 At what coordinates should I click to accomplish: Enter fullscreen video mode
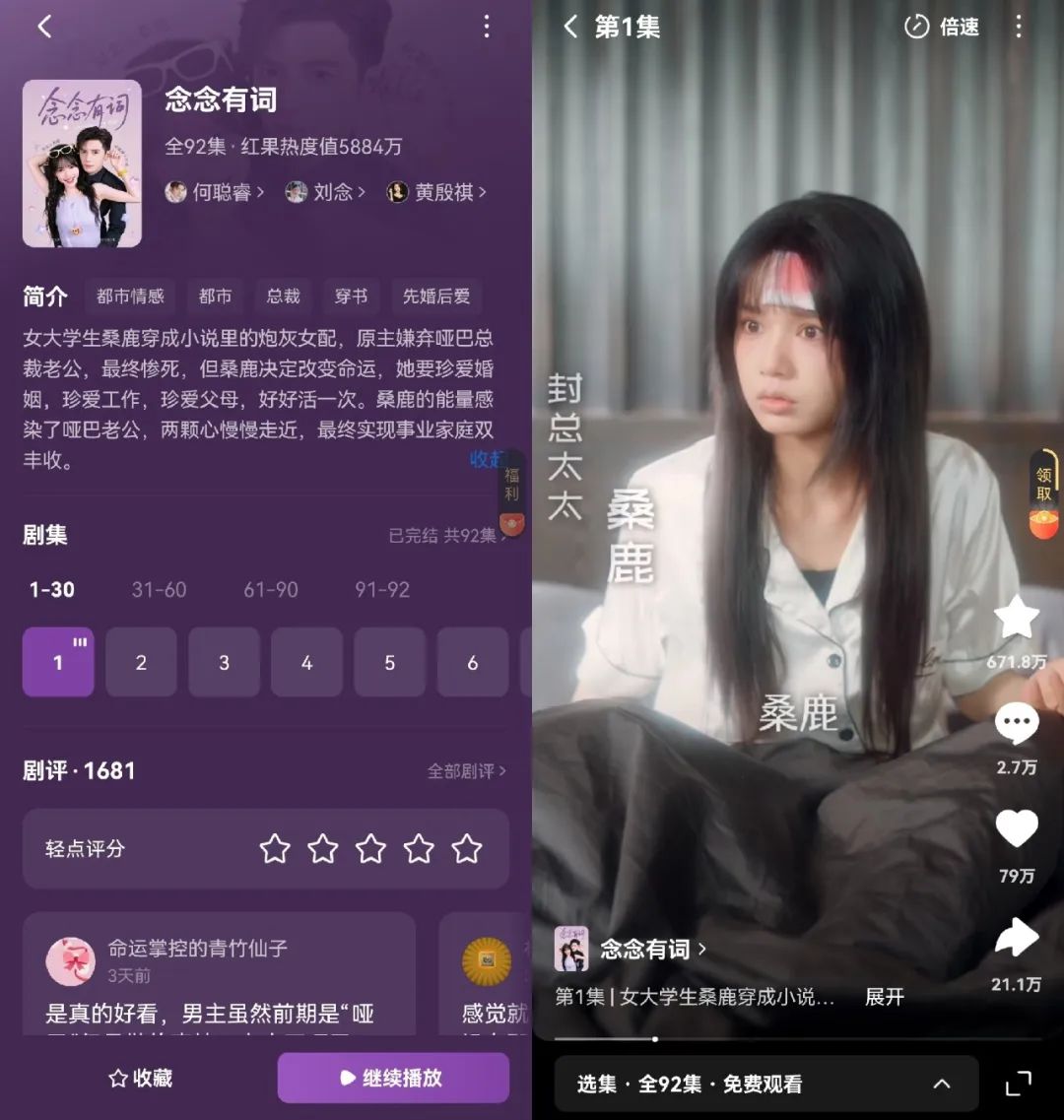click(x=1019, y=1084)
